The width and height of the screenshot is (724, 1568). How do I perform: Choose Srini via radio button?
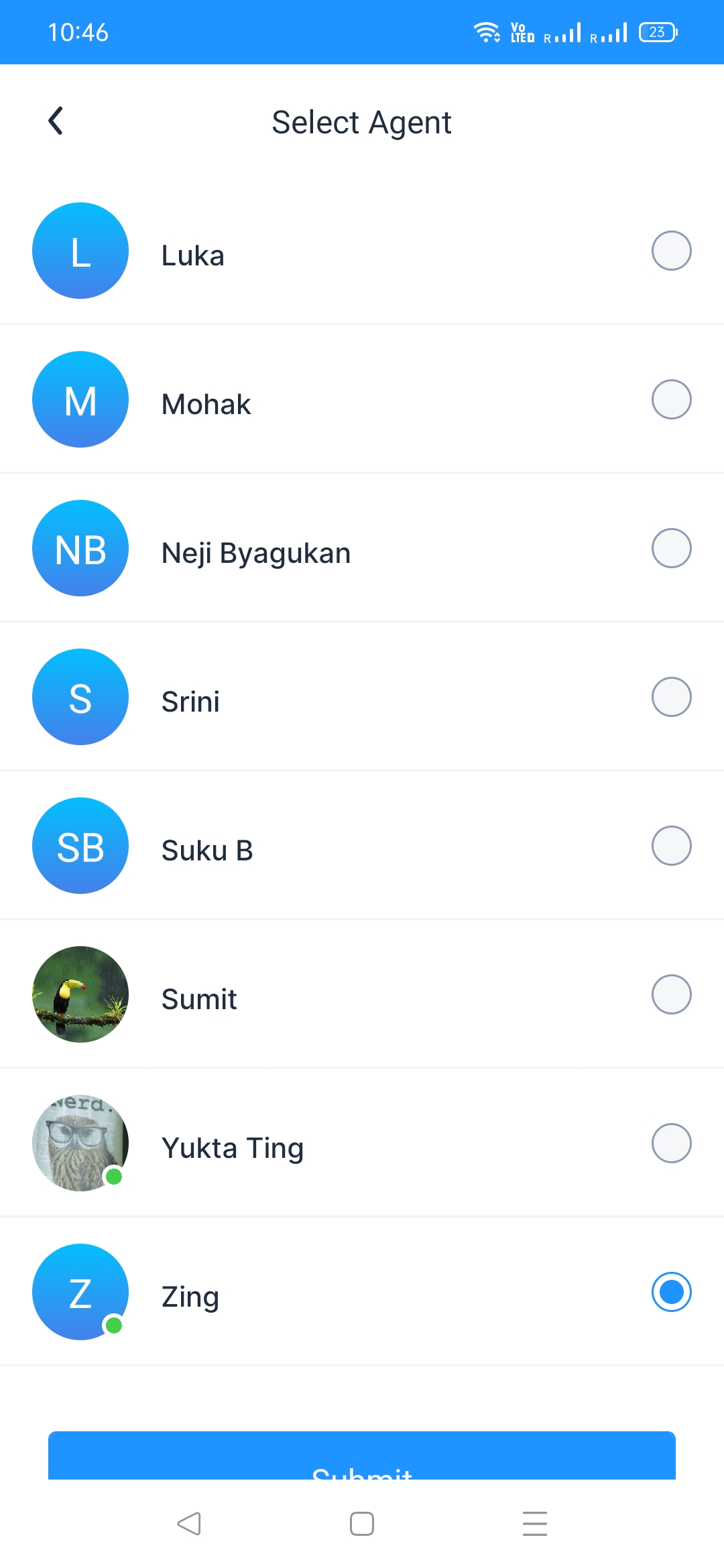pos(672,697)
